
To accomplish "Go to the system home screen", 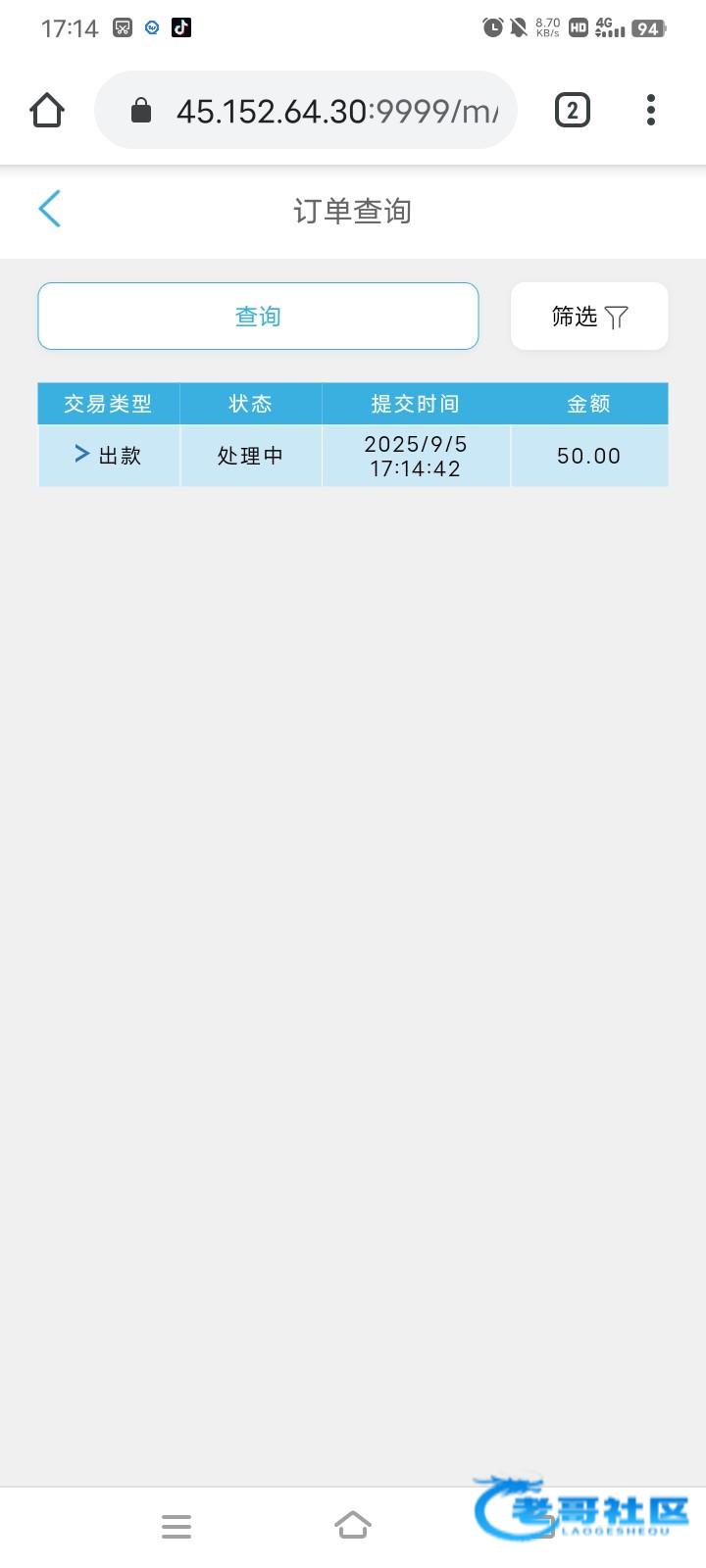I will pos(353,1526).
